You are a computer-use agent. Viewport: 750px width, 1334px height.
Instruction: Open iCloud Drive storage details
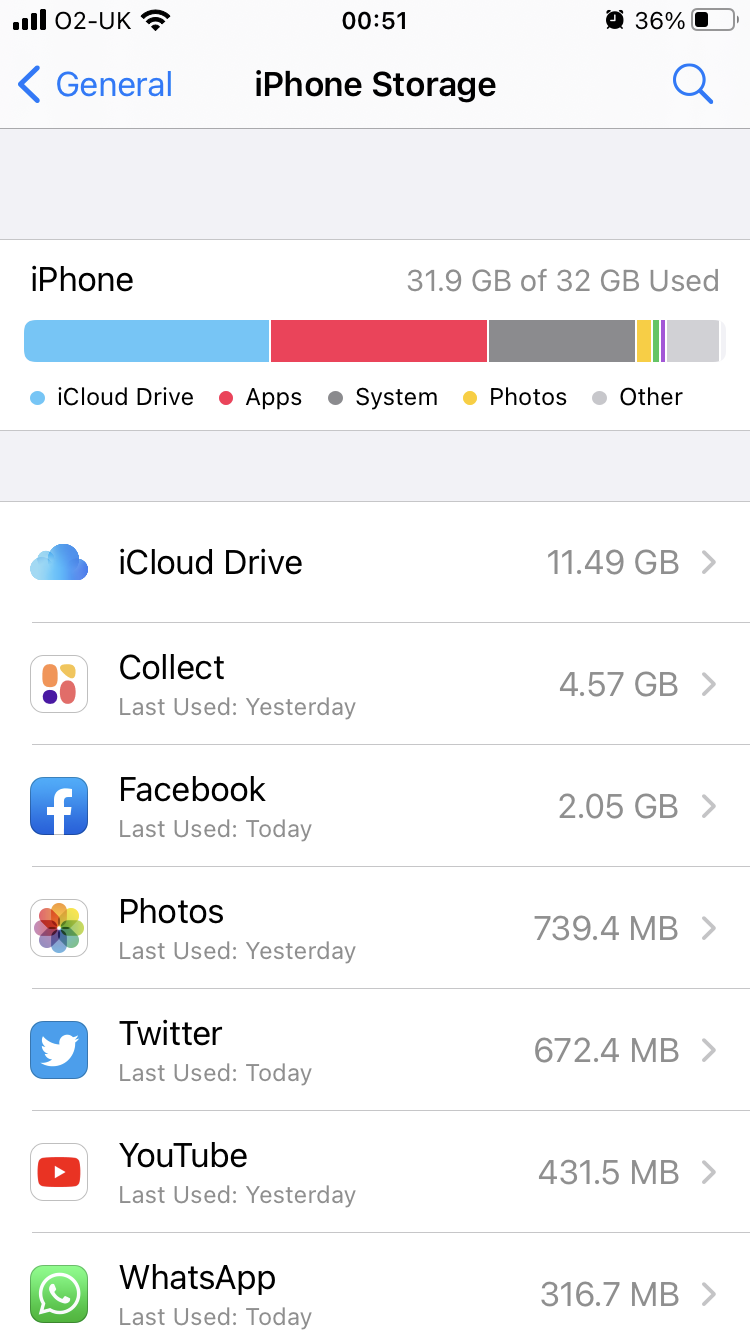[x=375, y=563]
